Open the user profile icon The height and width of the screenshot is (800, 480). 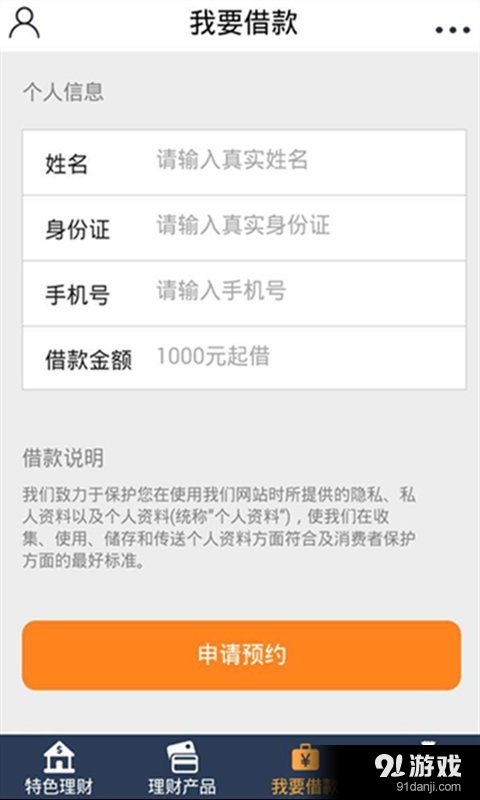click(x=24, y=23)
